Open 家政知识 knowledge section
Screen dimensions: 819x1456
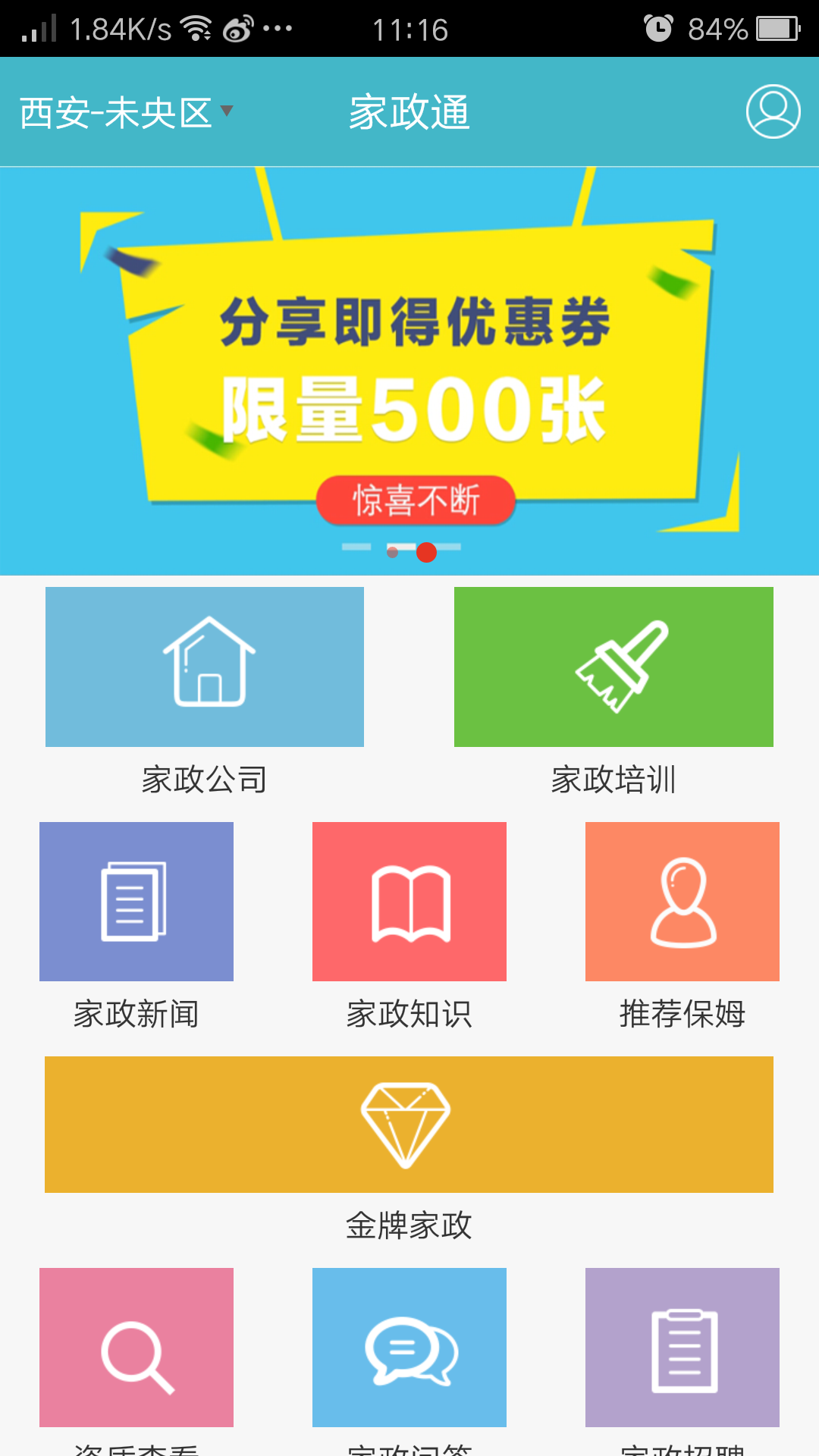(409, 902)
